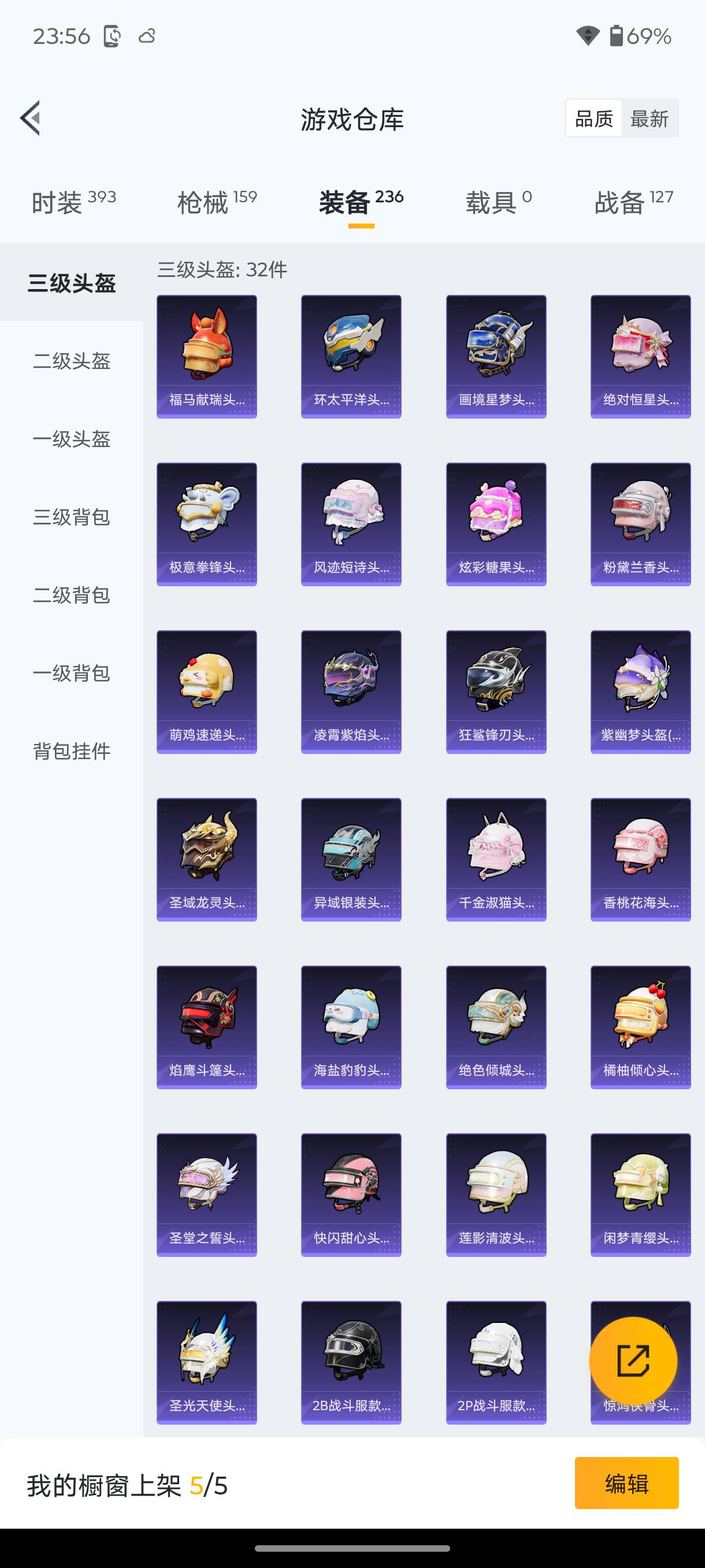Image resolution: width=705 pixels, height=1568 pixels.
Task: Select the 萌鸡速递 helmet
Action: tap(207, 692)
